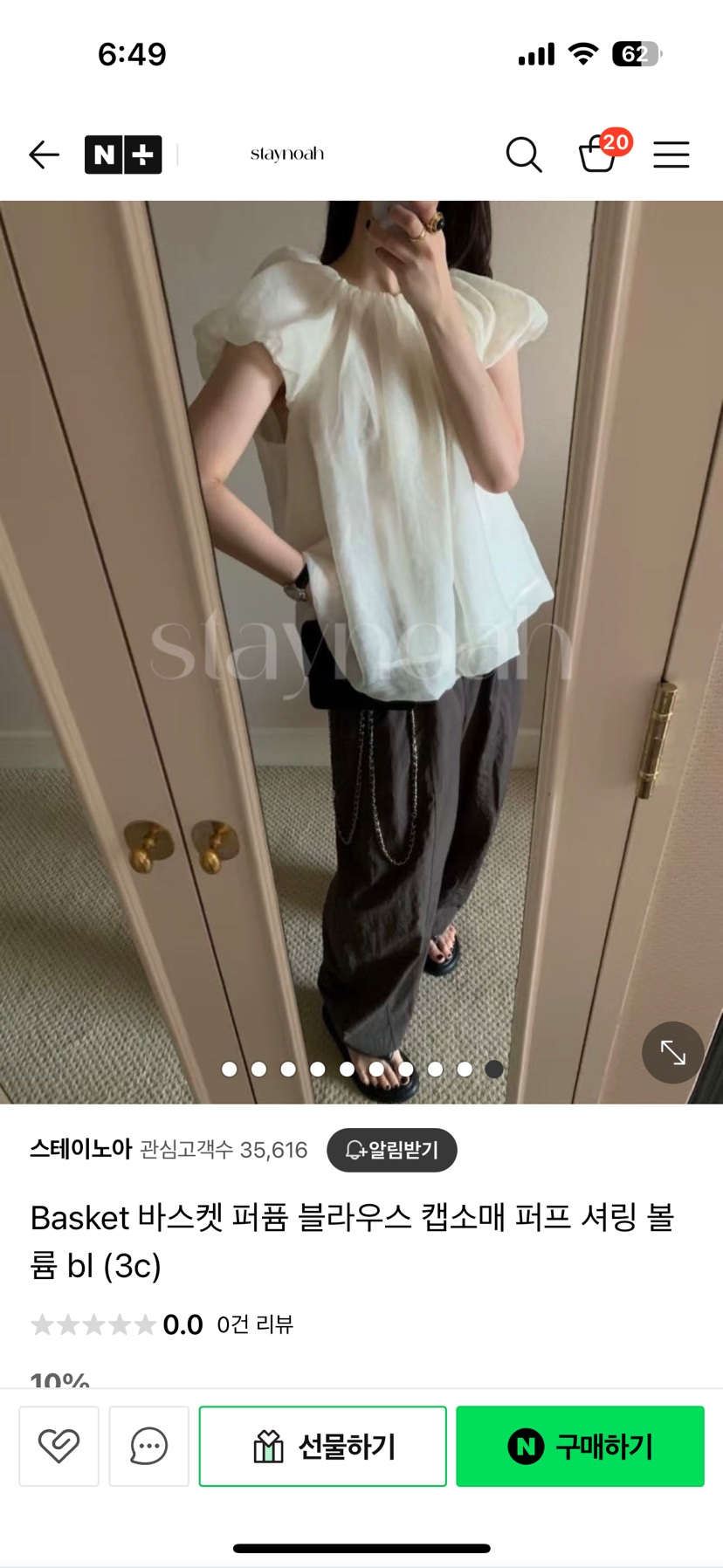Open the hamburger menu
The width and height of the screenshot is (723, 1568).
pos(671,155)
